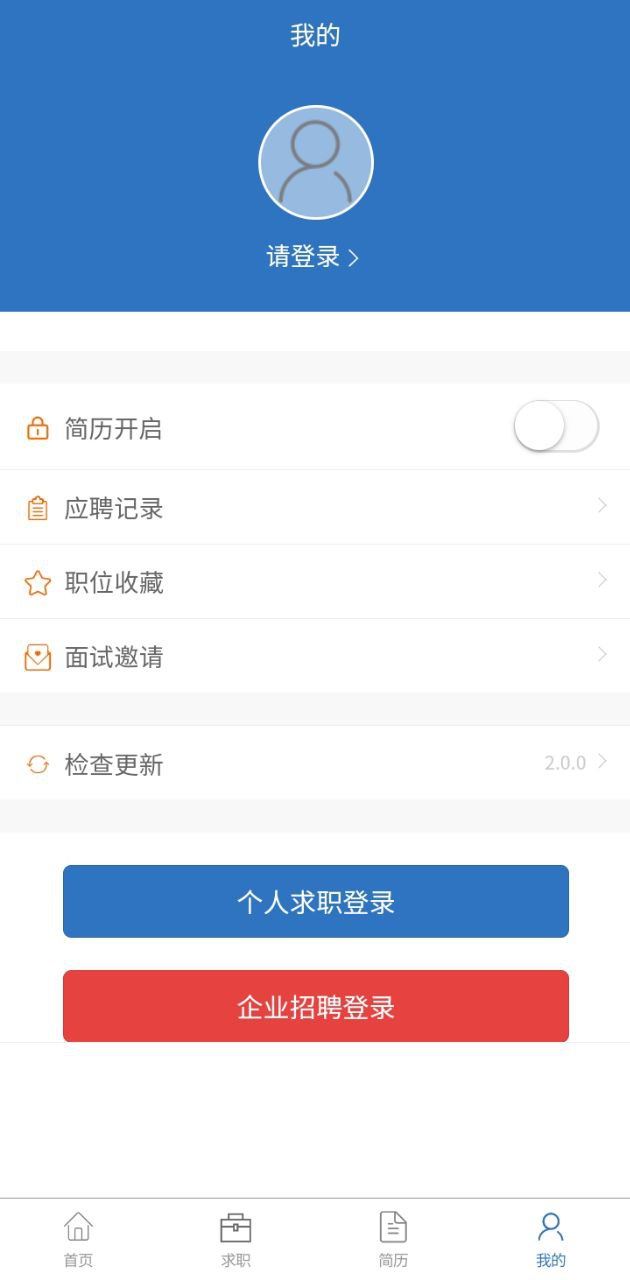
Task: Open 应聘记录 application records
Action: coord(314,508)
